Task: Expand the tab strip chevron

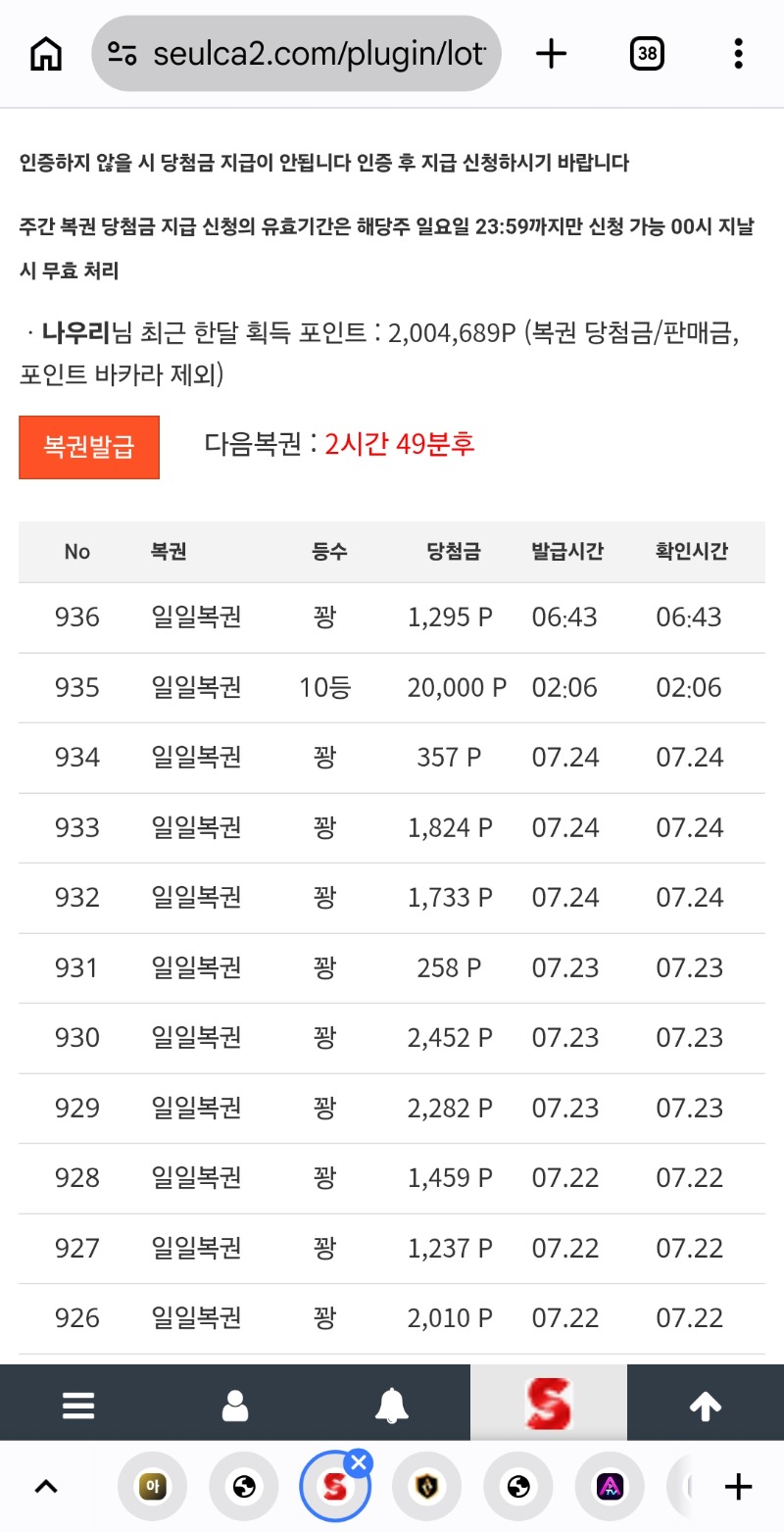Action: (46, 1487)
